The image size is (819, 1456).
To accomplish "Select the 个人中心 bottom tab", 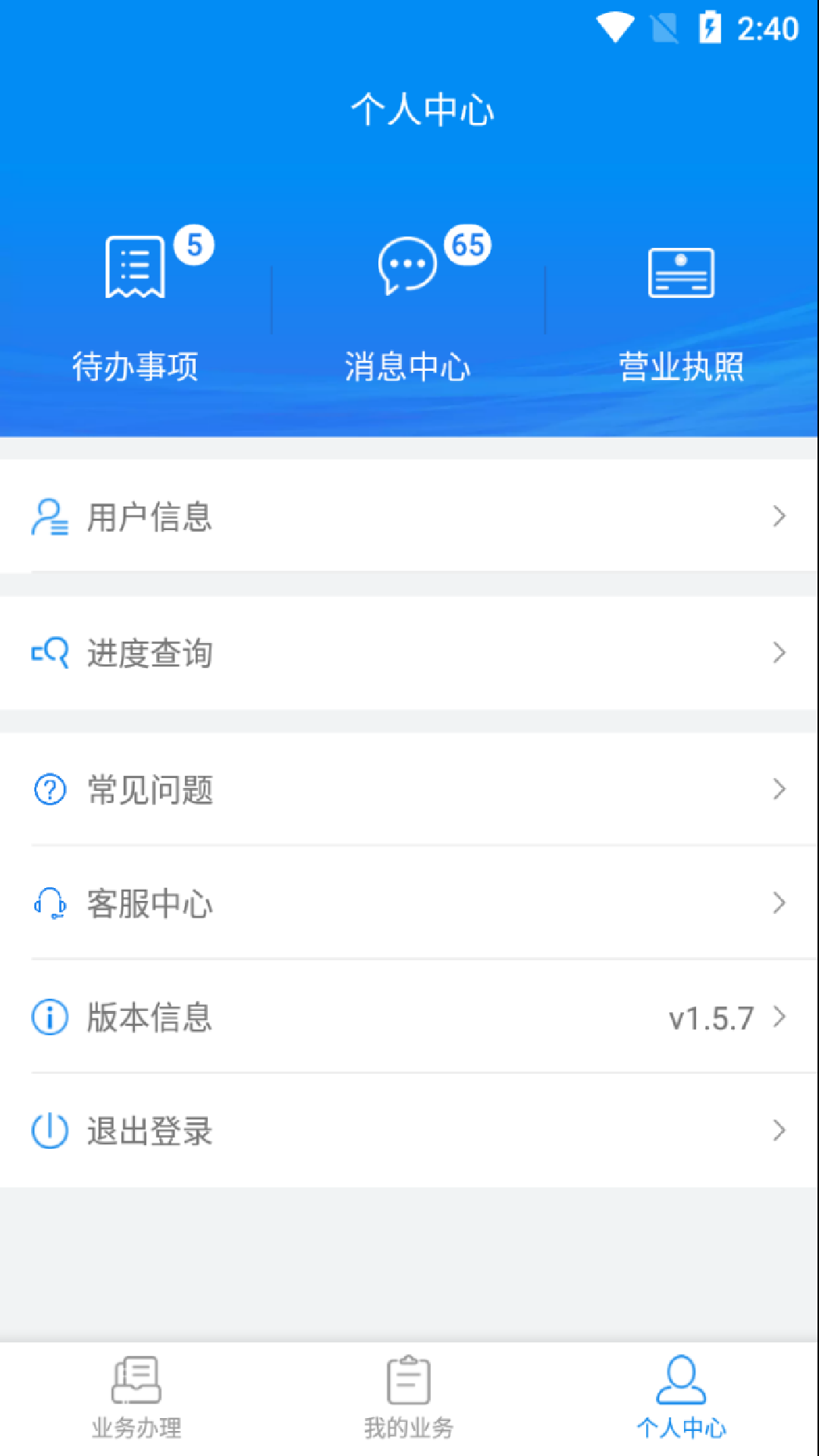I will [x=681, y=1399].
